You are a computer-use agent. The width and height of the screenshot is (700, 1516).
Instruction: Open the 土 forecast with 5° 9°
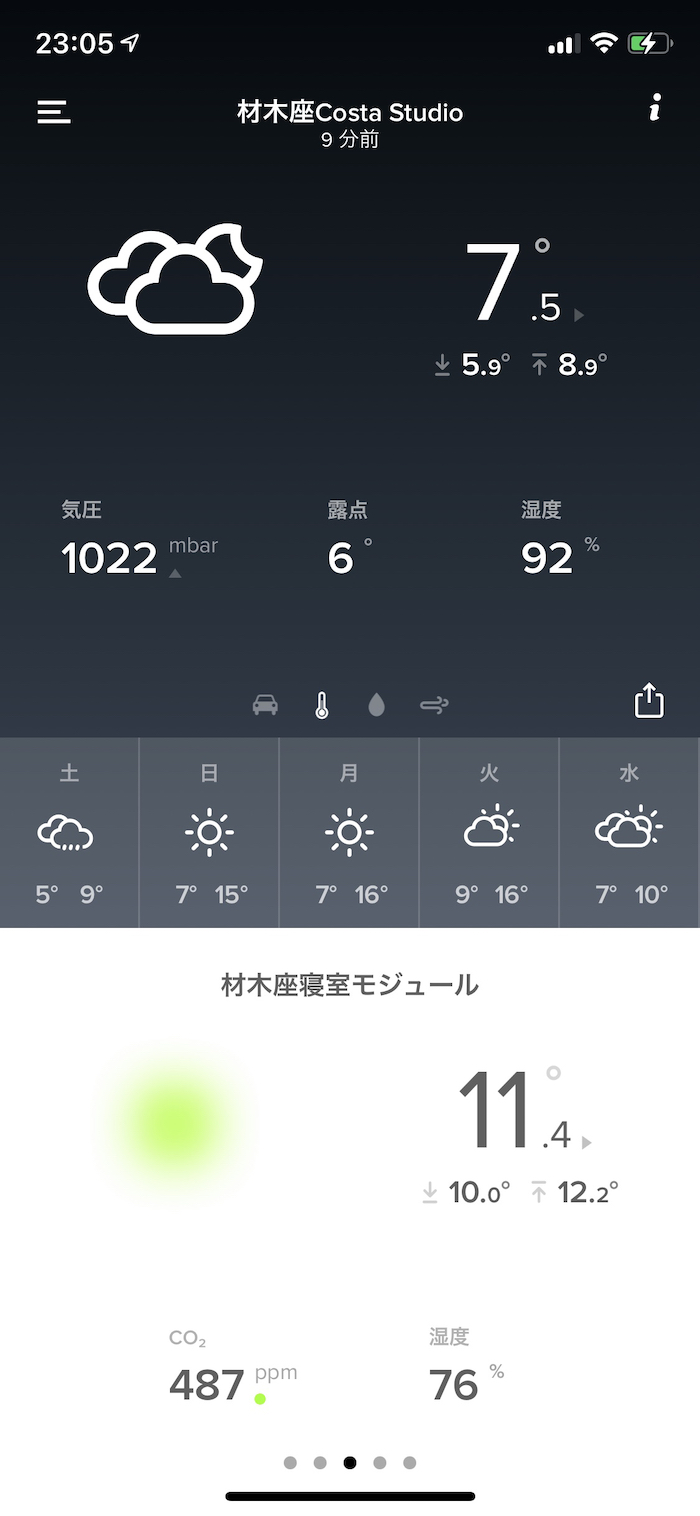69,832
